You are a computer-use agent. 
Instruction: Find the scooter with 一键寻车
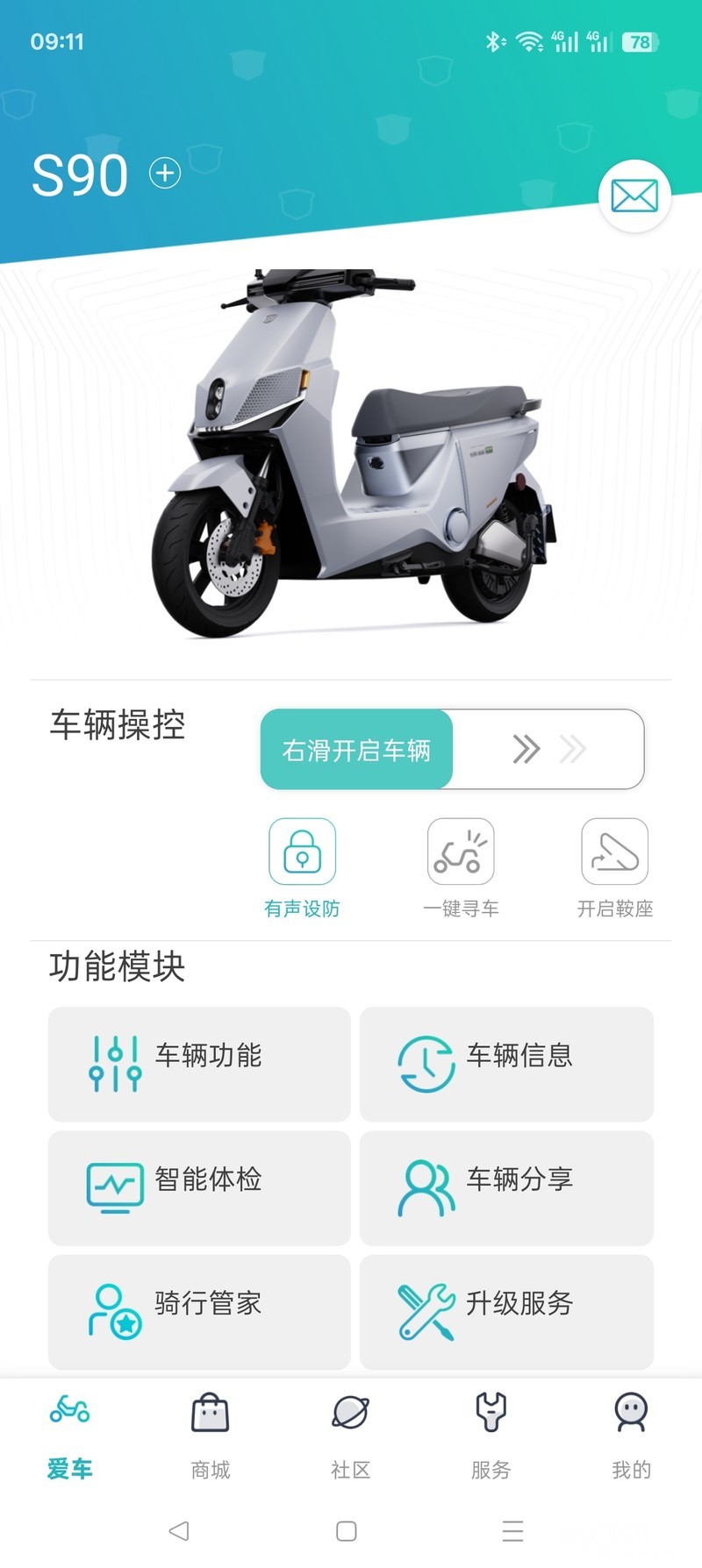[461, 852]
